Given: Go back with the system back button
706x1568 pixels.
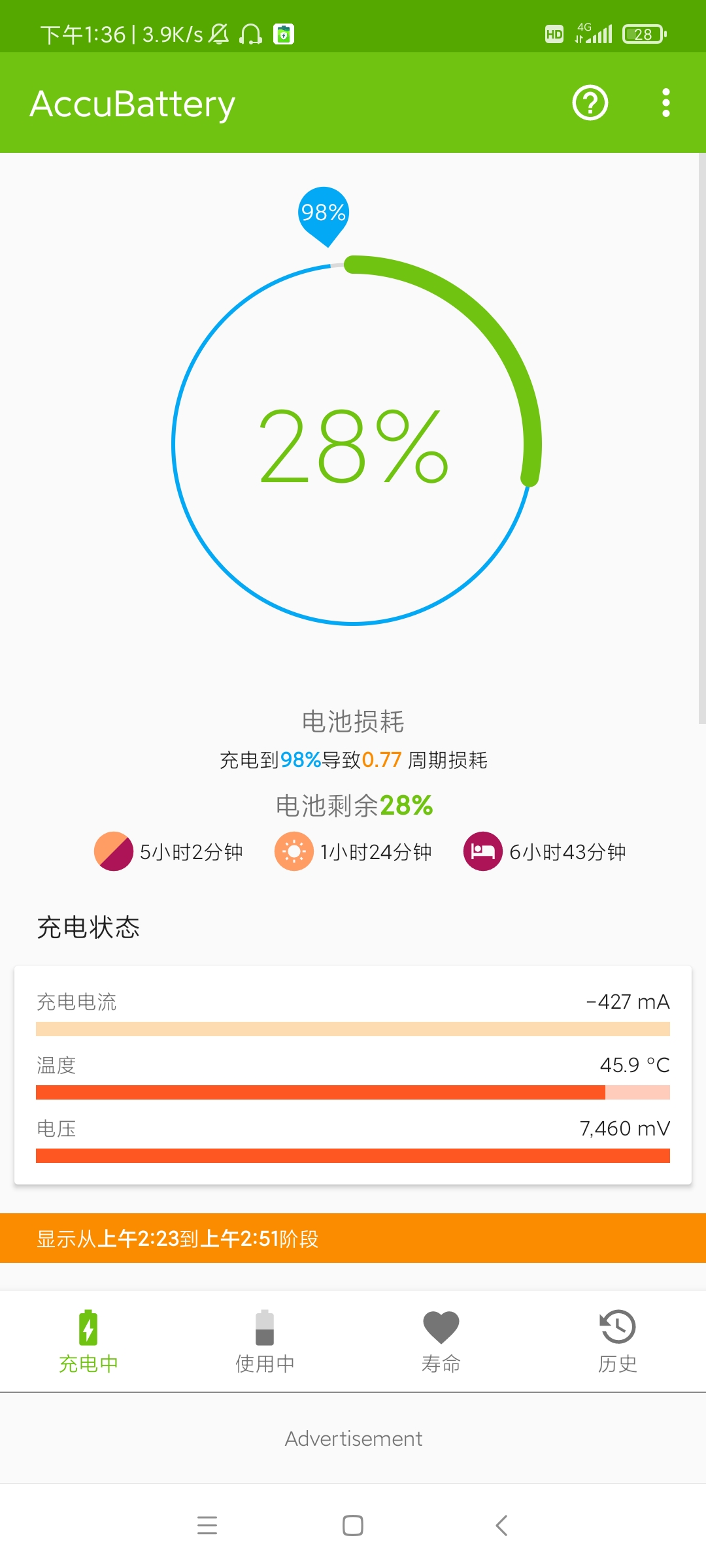Looking at the screenshot, I should pos(501,1526).
